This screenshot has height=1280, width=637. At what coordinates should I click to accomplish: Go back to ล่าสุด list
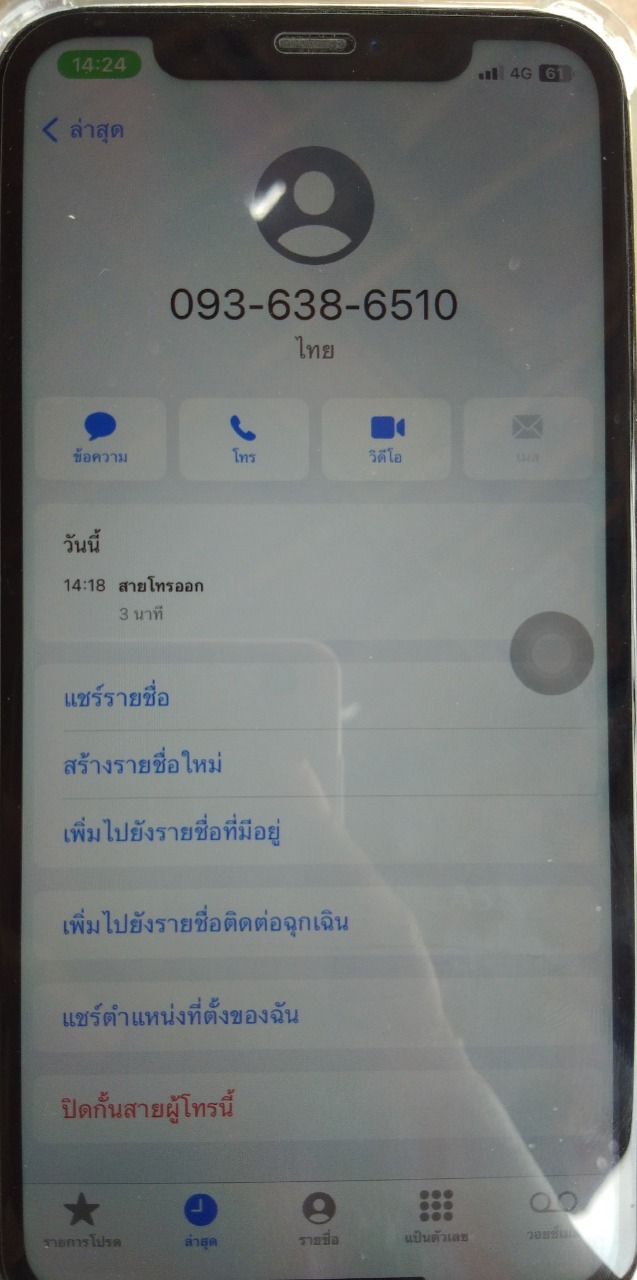(83, 130)
